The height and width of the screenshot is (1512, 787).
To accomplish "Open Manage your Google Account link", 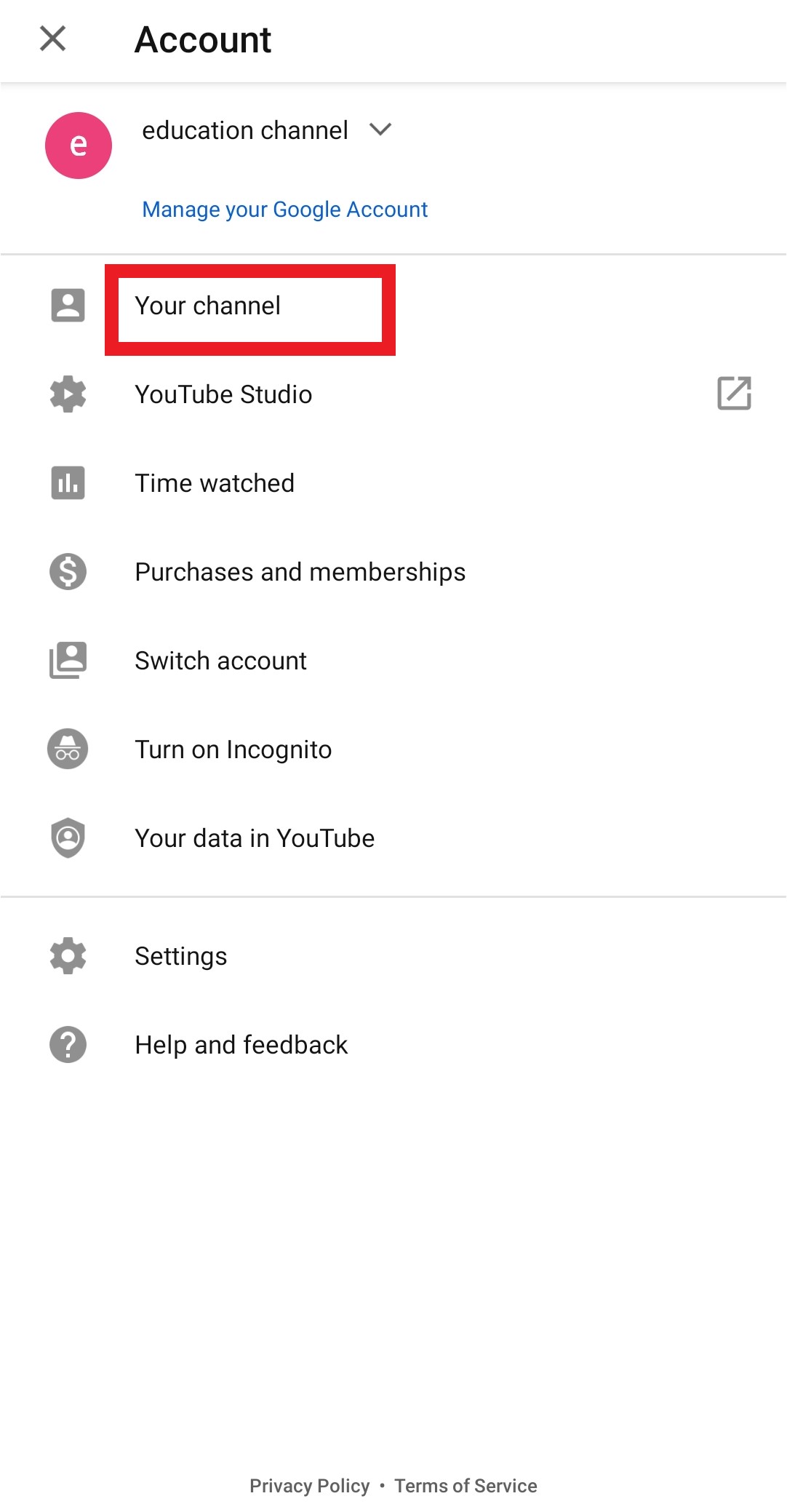I will coord(284,210).
